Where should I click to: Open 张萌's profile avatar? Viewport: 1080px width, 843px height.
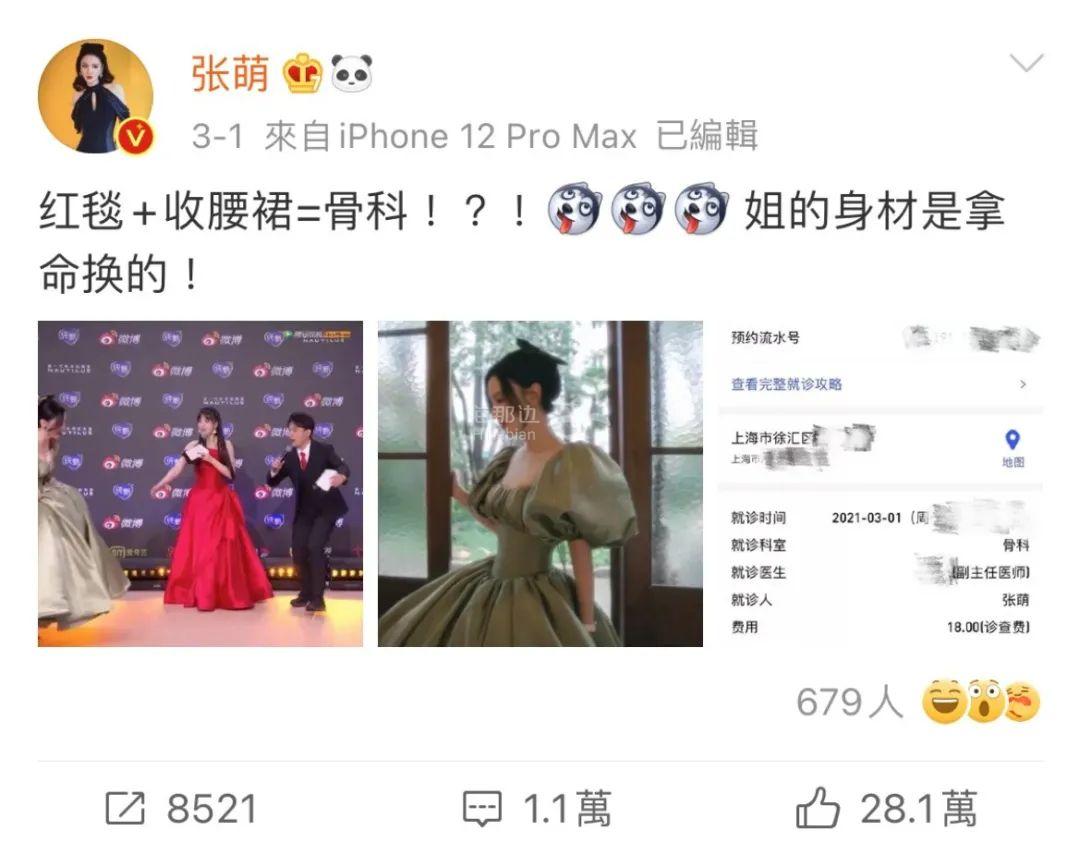point(96,96)
